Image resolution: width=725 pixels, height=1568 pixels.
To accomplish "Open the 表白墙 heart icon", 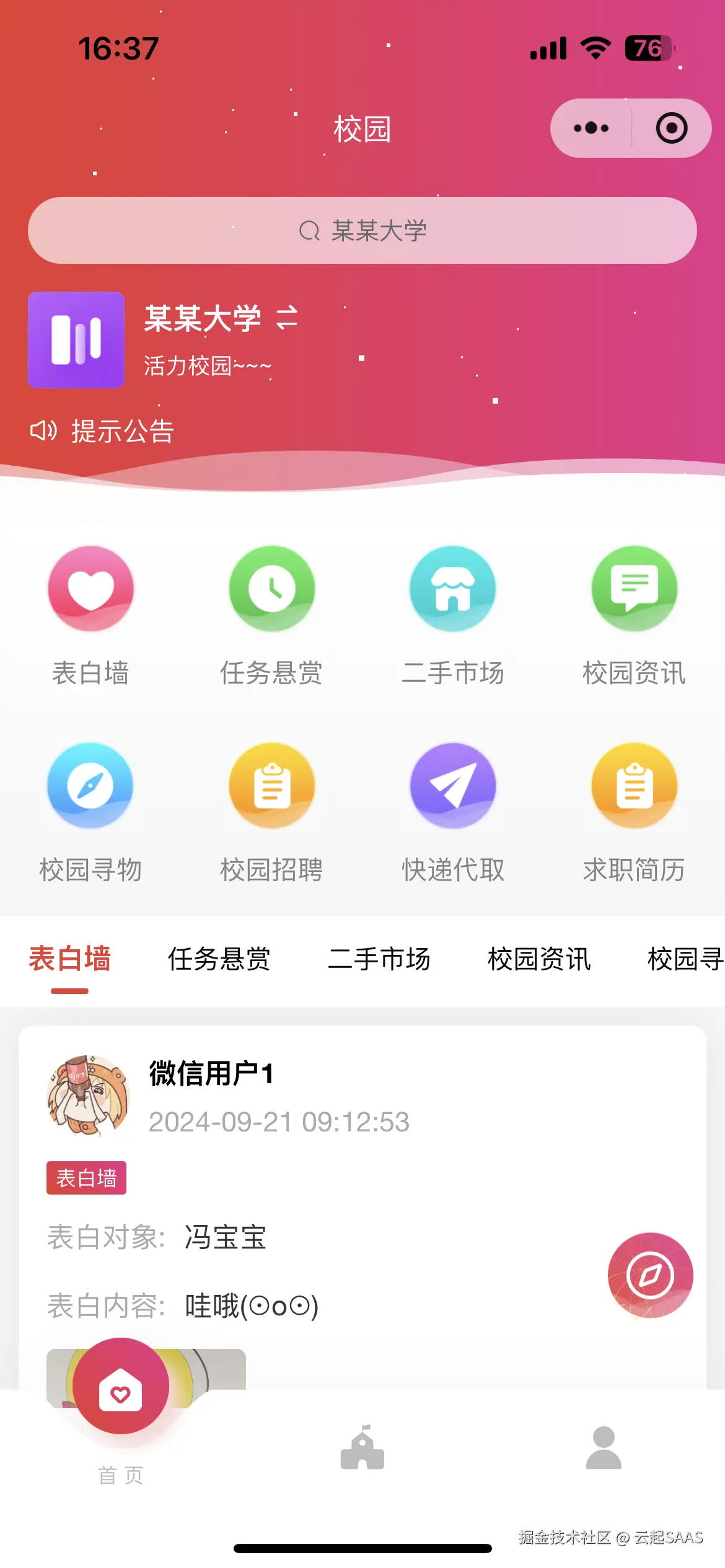I will [90, 589].
